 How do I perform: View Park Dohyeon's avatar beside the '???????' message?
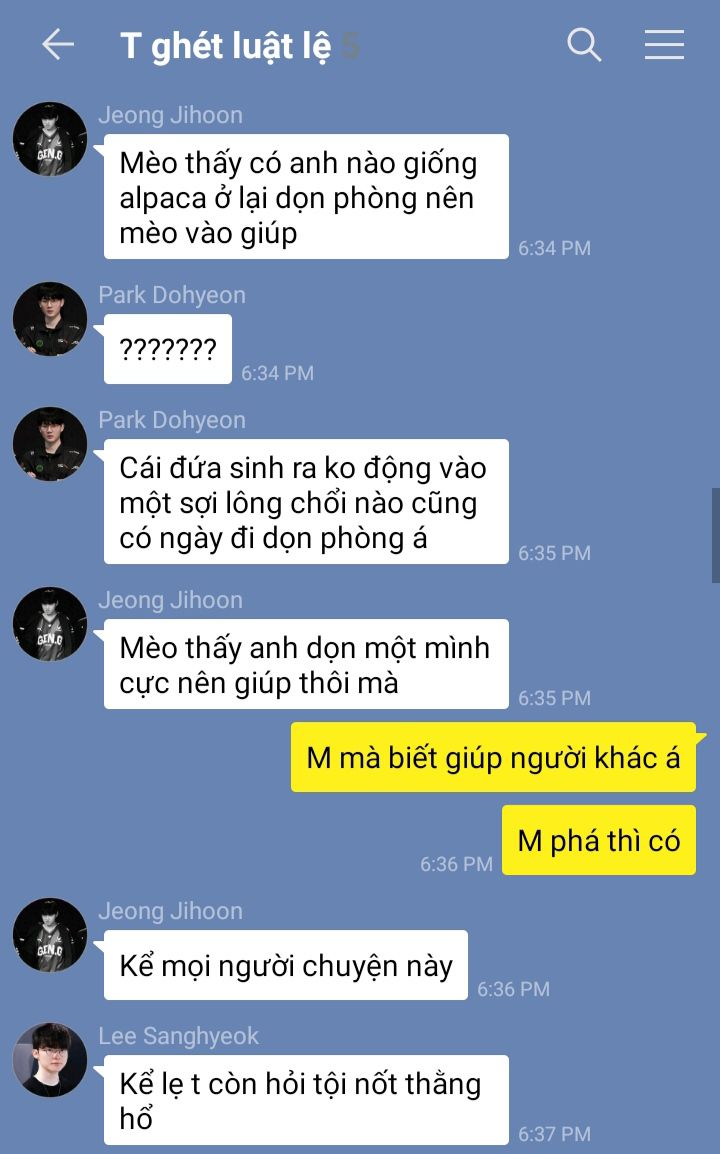(50, 319)
